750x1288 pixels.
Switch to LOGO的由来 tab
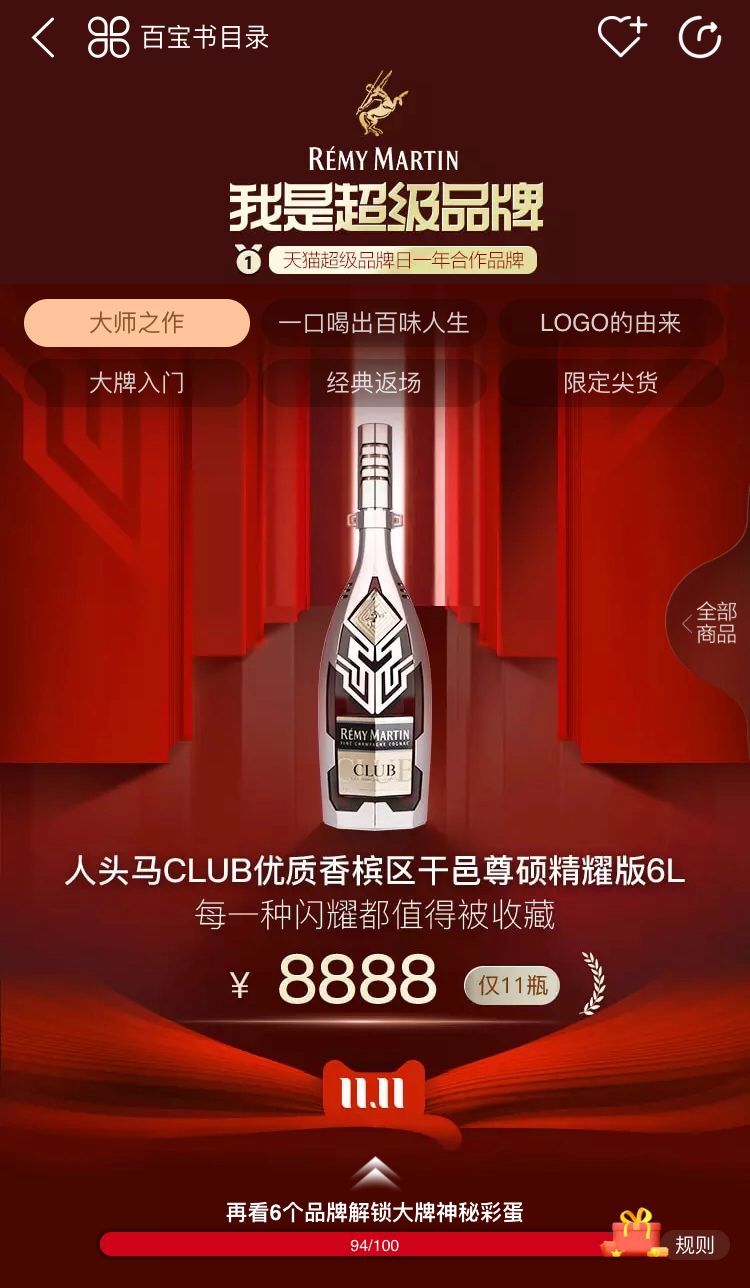click(x=610, y=323)
